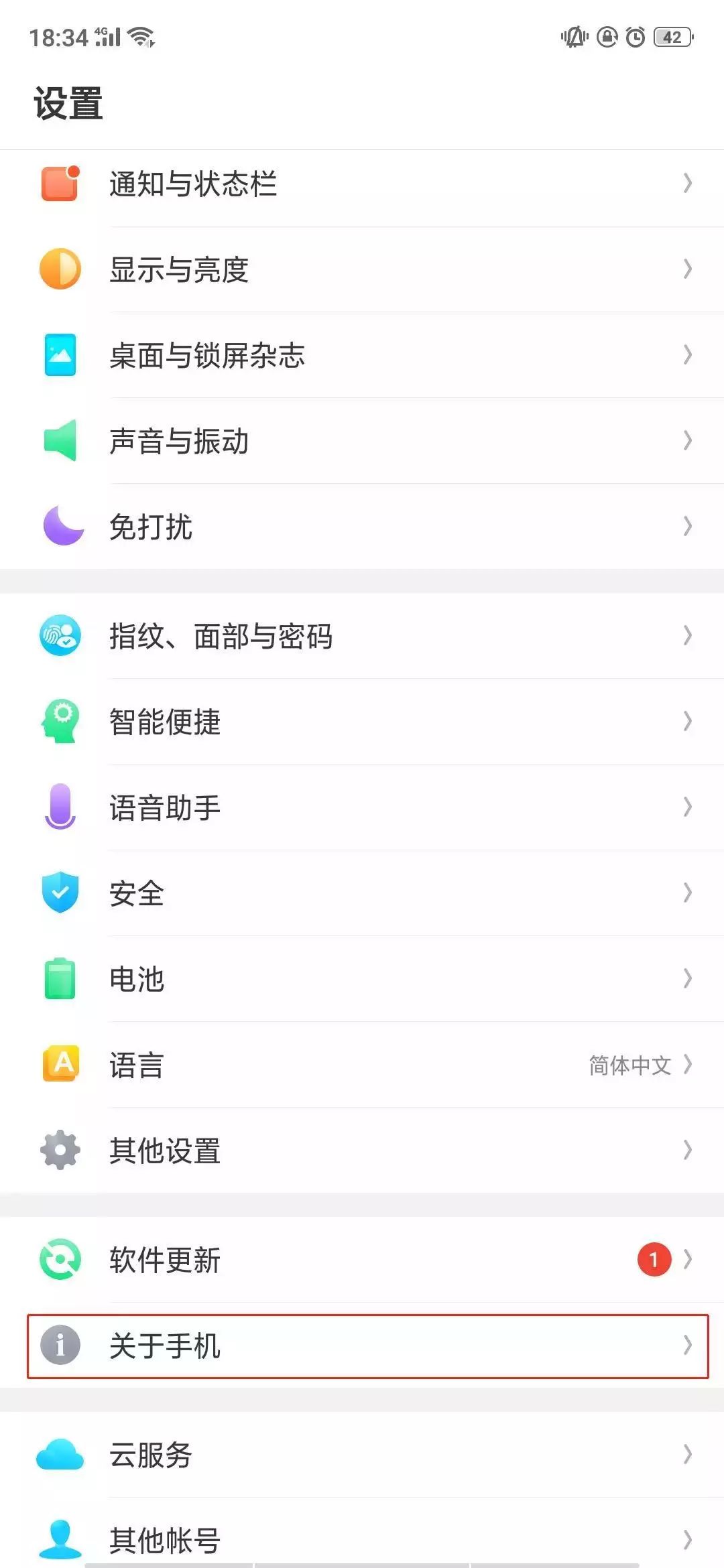Select the Fingerprint, Face and Password icon
This screenshot has width=724, height=1568.
coord(61,635)
